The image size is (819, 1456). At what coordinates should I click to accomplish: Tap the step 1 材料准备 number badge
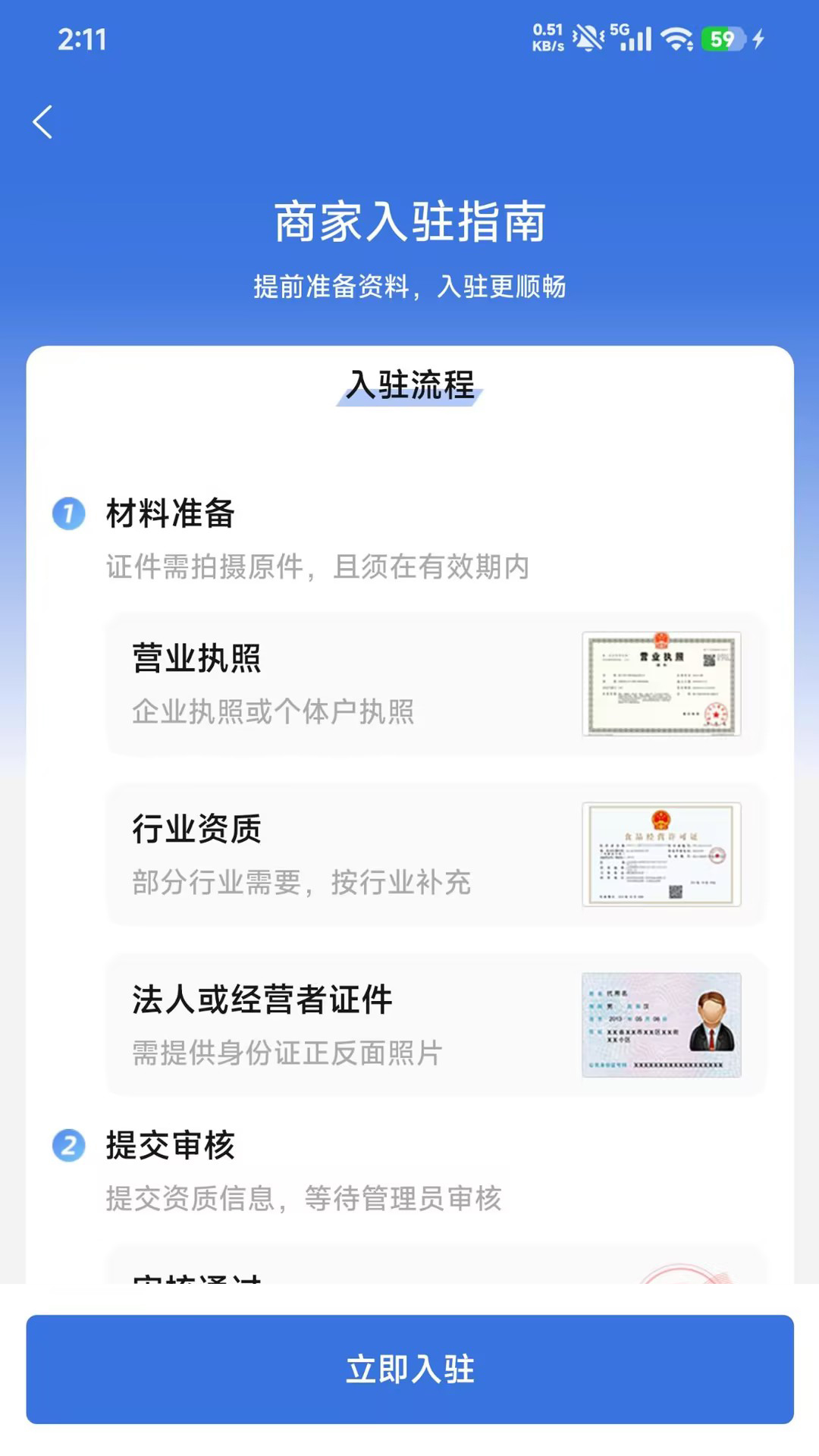(68, 514)
